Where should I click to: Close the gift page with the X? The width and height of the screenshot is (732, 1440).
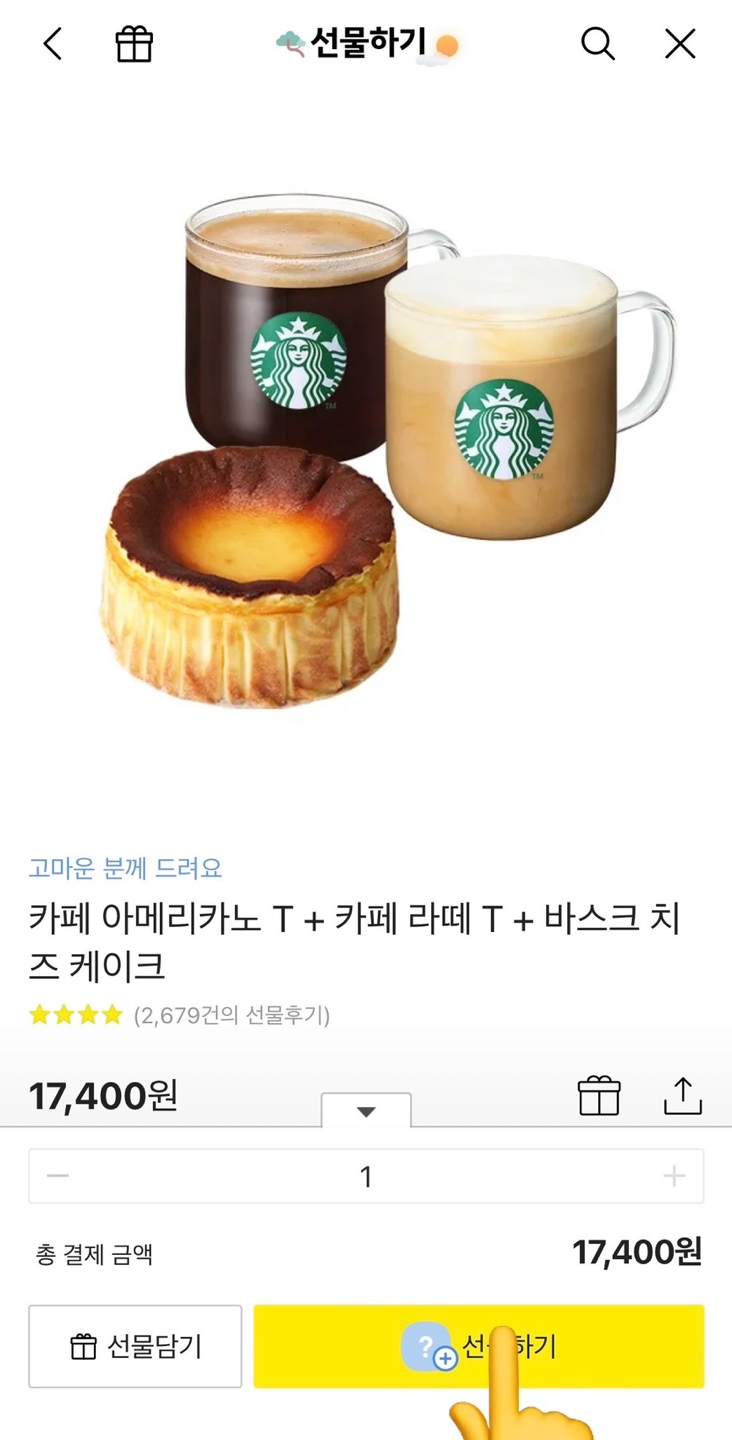coord(679,44)
